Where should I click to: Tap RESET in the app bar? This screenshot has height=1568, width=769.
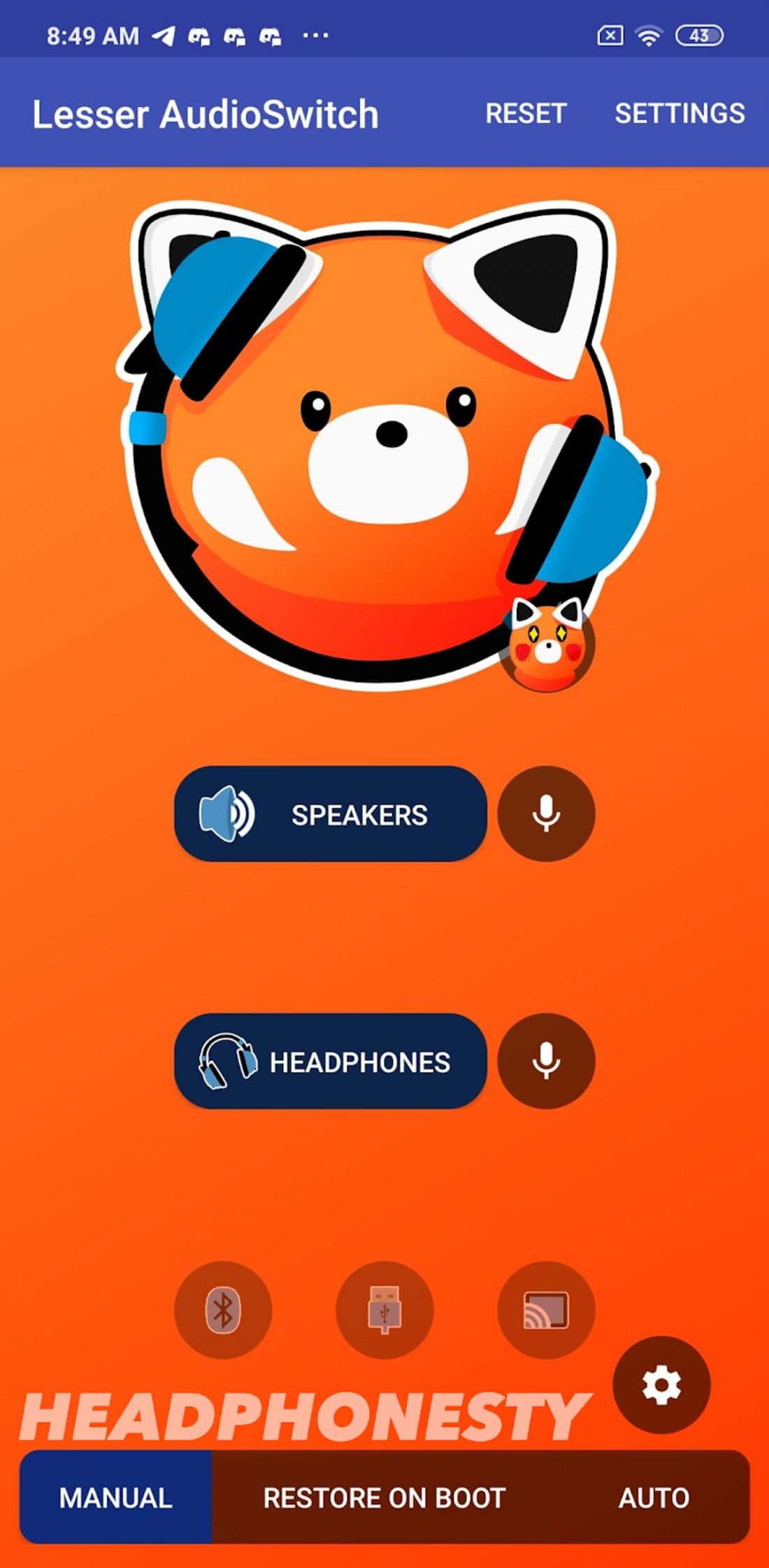click(x=526, y=113)
